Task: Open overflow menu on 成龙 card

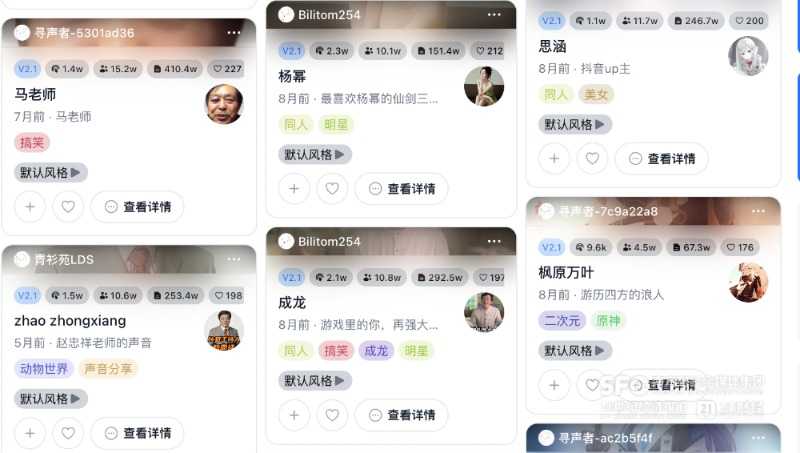Action: tap(494, 241)
